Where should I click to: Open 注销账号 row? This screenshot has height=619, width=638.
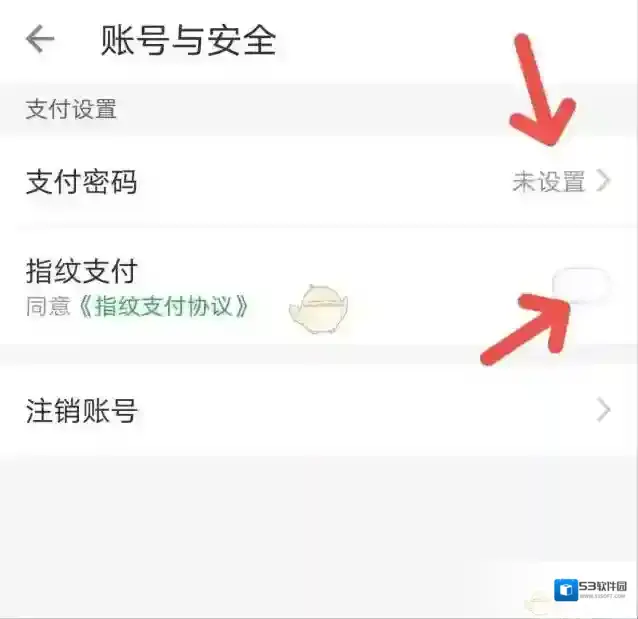point(318,410)
